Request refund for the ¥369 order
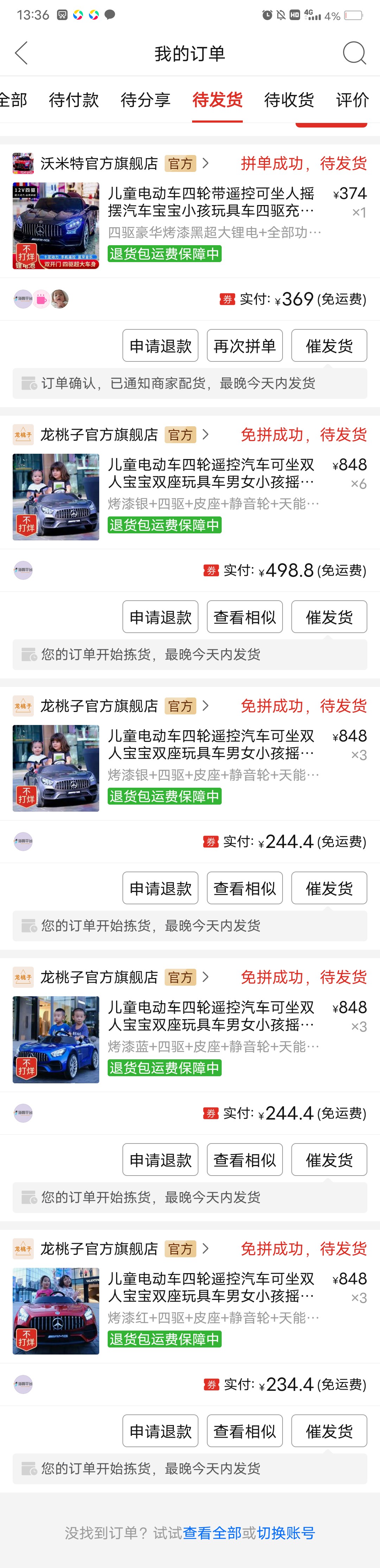 point(160,346)
